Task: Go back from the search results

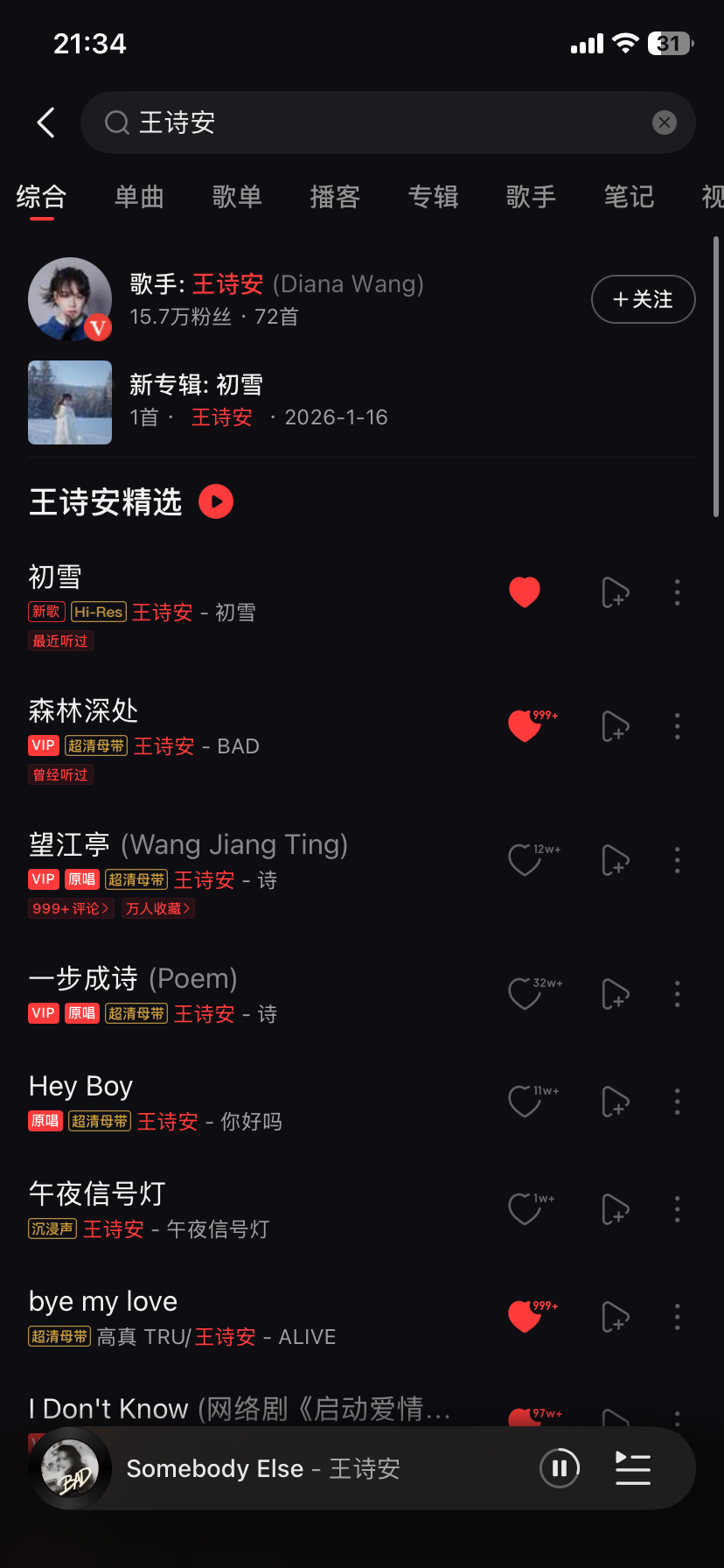Action: (46, 122)
